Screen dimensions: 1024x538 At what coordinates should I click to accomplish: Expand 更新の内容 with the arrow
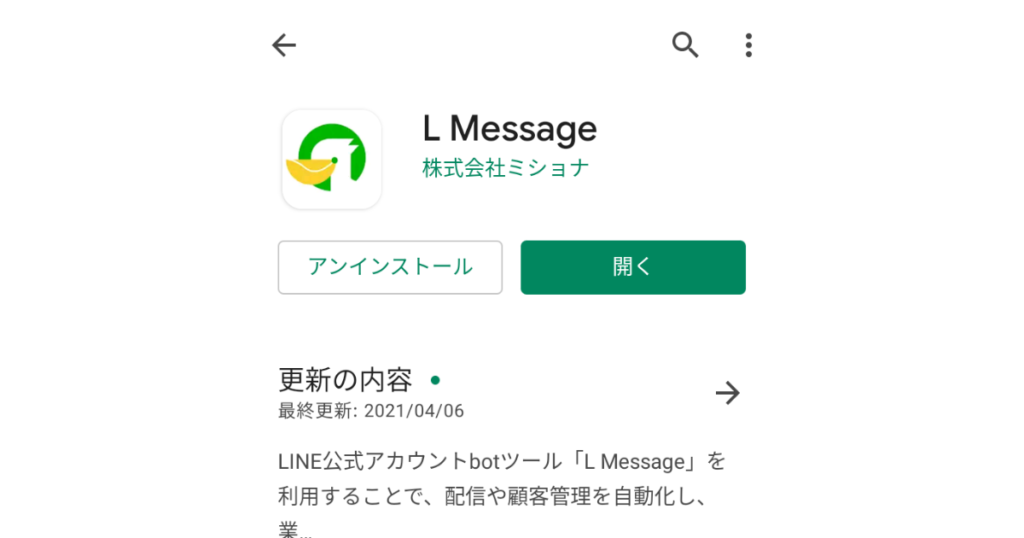point(728,393)
